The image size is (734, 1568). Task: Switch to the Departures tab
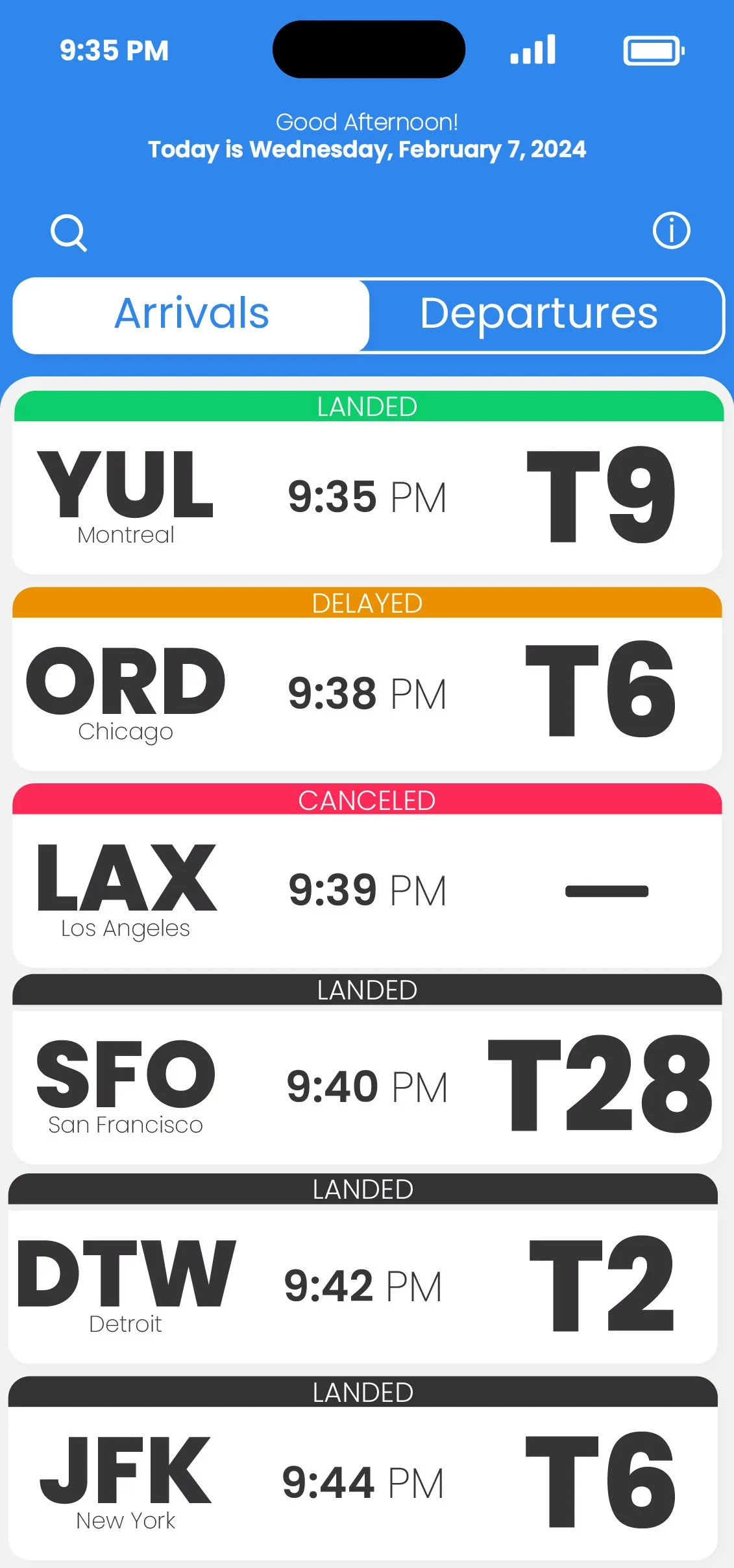(539, 315)
